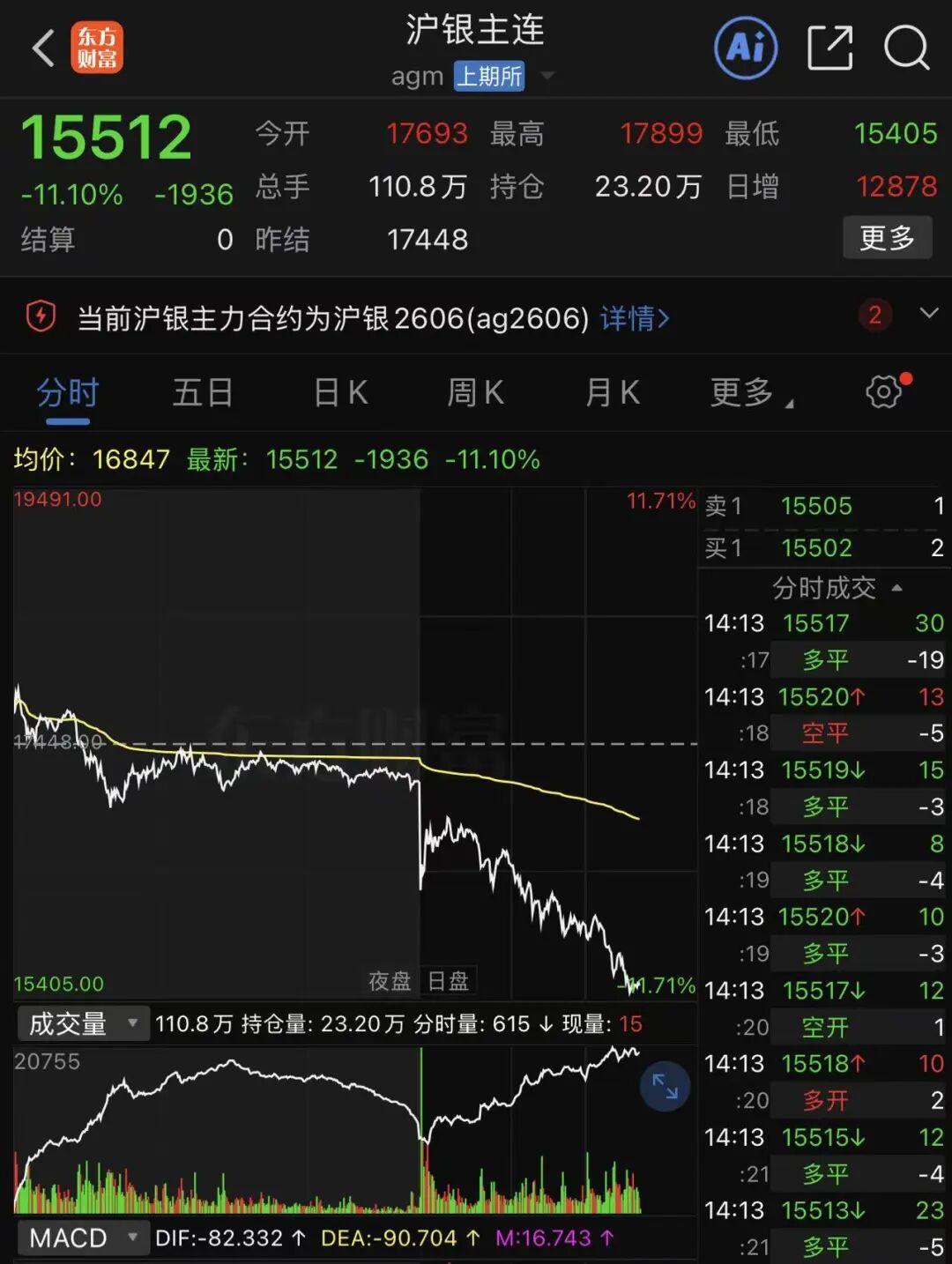Viewport: 952px width, 1264px height.
Task: Share this quote page
Action: click(x=829, y=48)
